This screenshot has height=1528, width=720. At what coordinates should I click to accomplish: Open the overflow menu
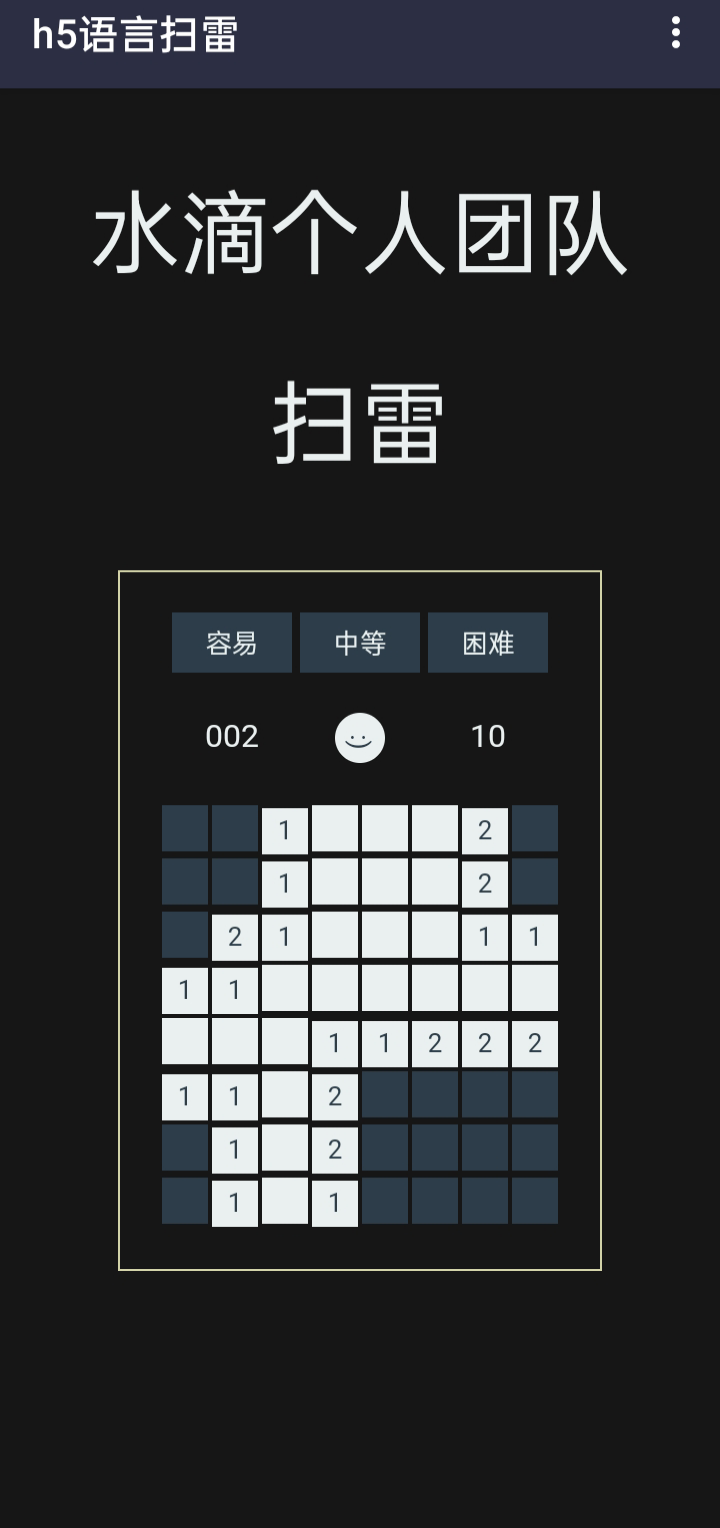(676, 34)
